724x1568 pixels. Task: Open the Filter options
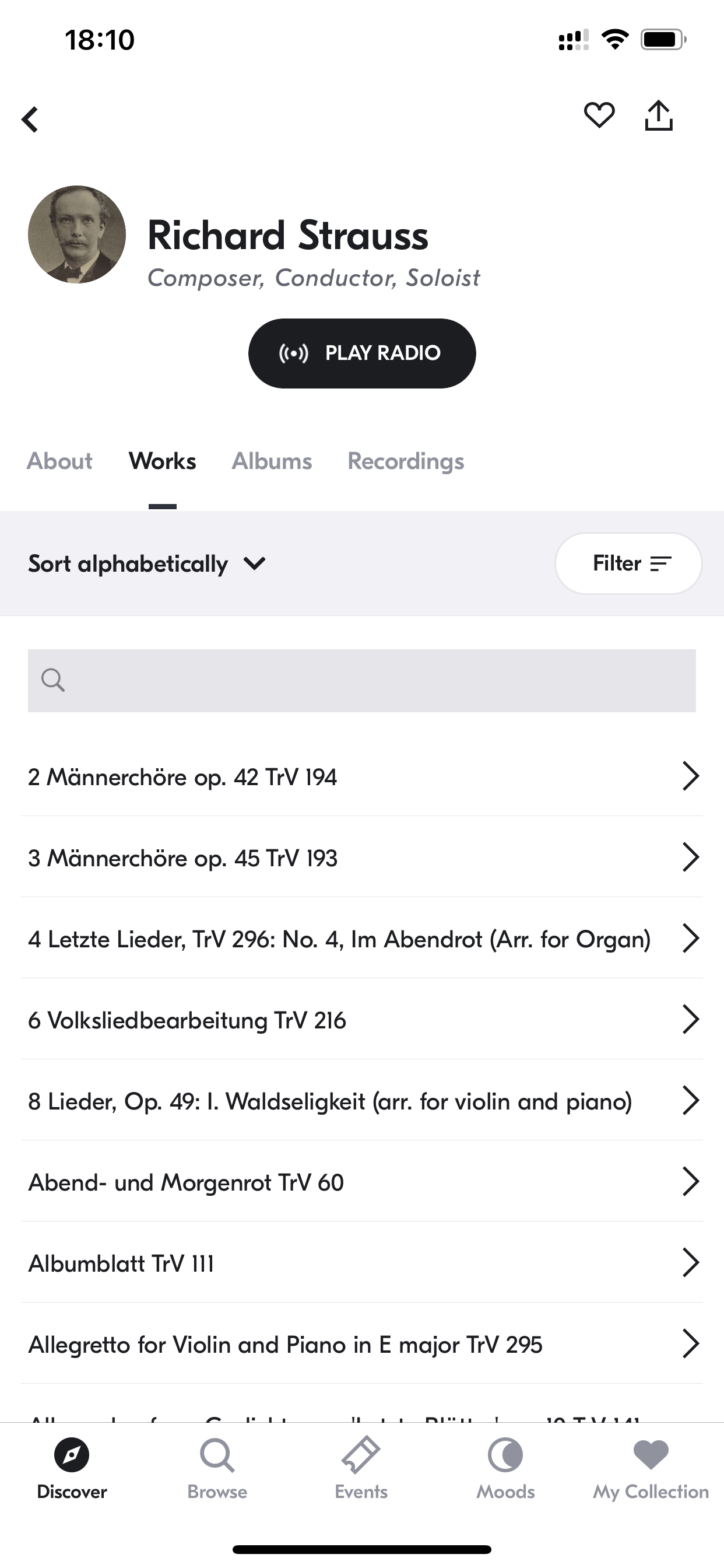628,563
